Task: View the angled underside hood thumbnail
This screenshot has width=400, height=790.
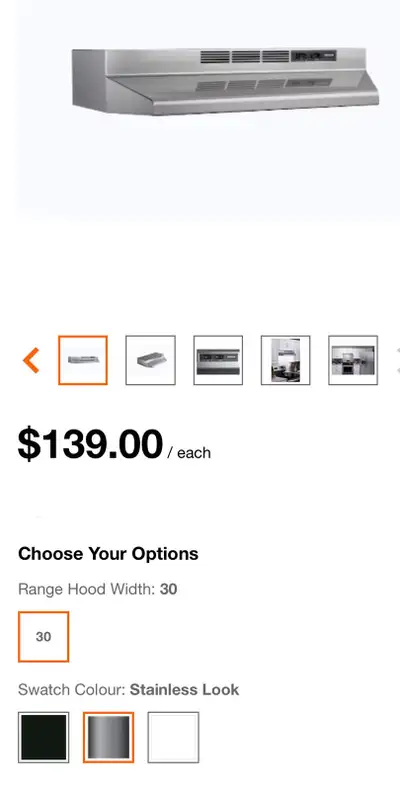Action: coord(151,360)
